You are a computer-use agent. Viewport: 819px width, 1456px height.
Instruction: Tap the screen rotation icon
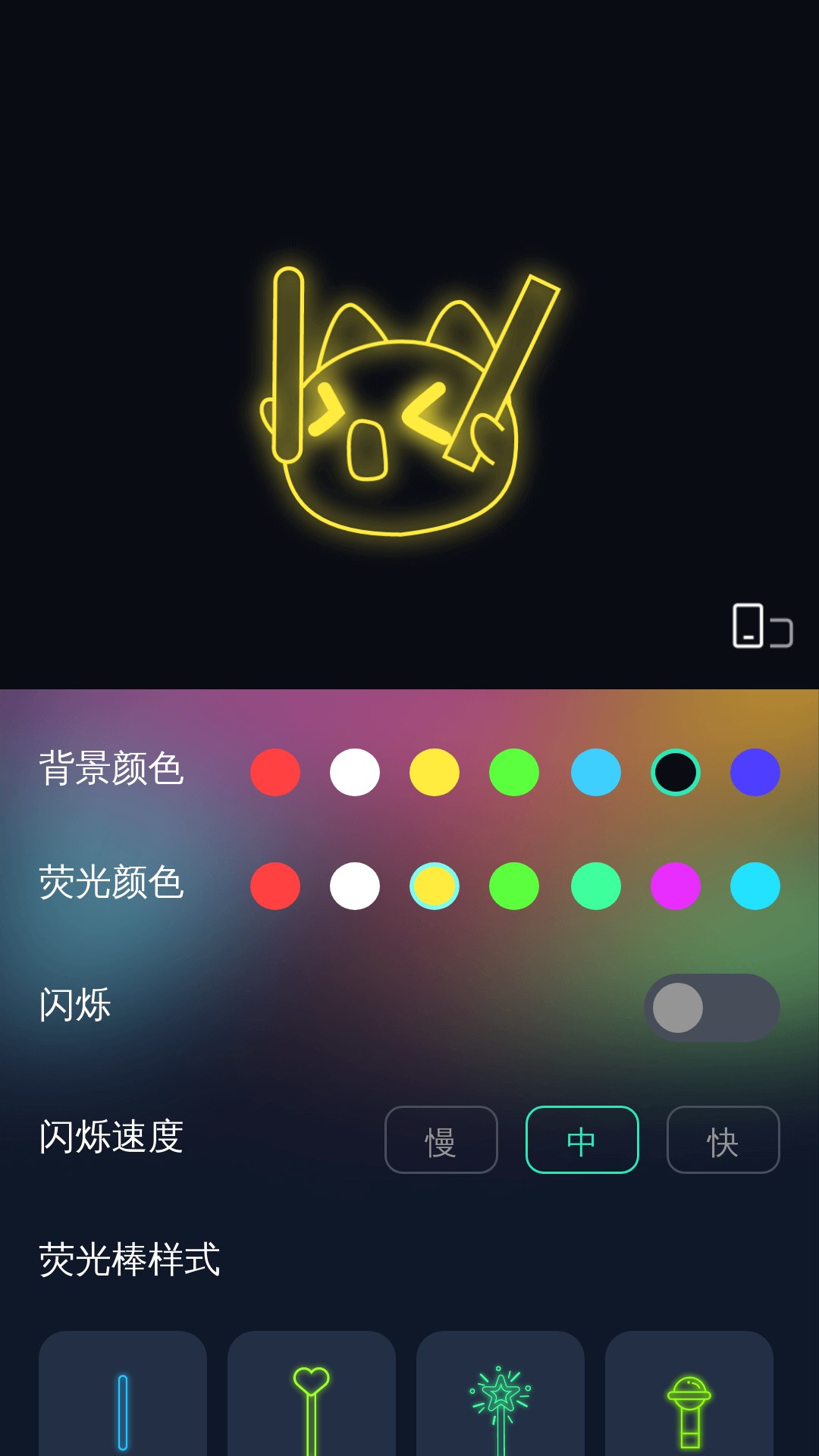(762, 626)
